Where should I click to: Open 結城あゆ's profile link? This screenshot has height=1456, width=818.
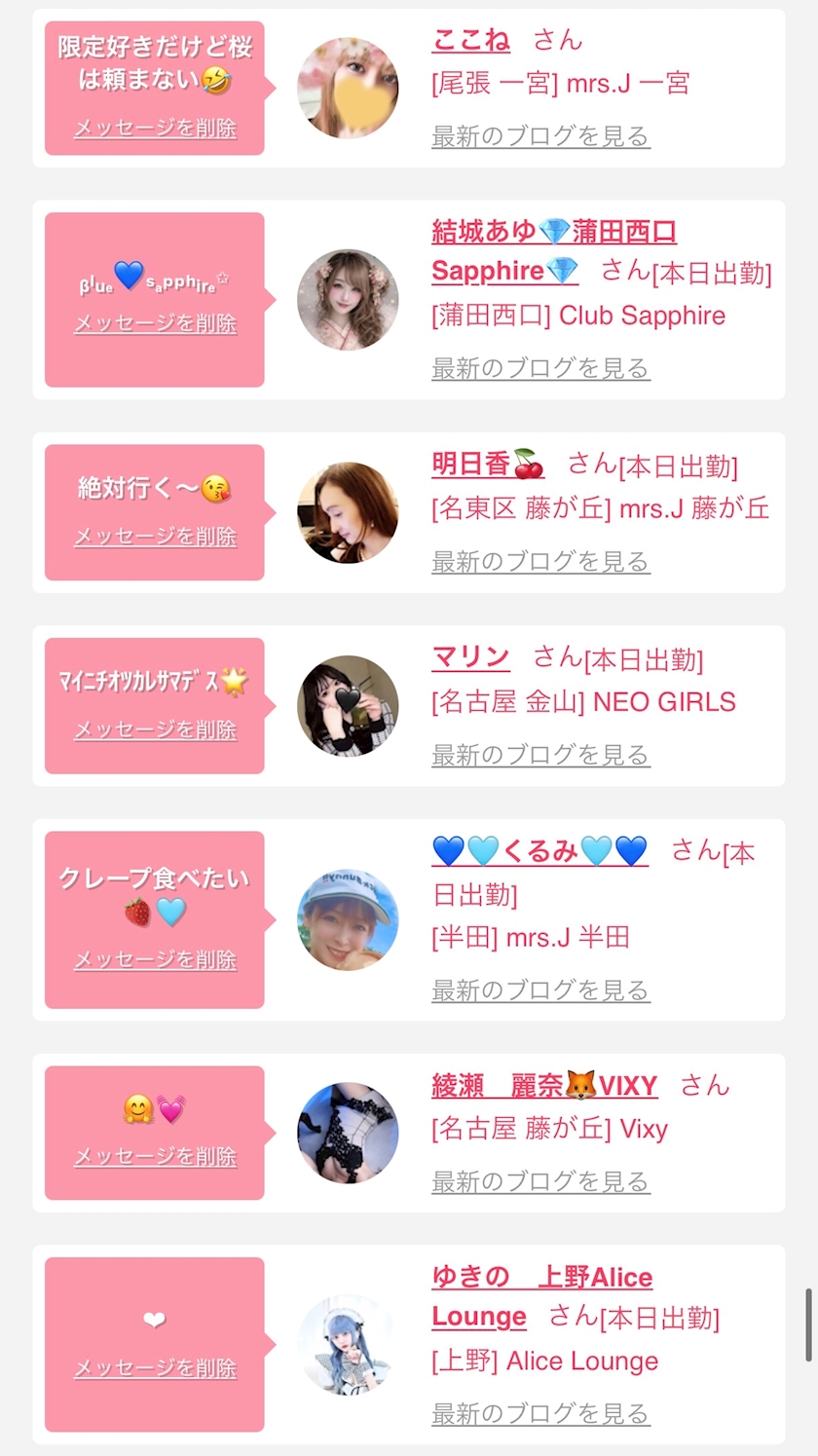tap(553, 232)
